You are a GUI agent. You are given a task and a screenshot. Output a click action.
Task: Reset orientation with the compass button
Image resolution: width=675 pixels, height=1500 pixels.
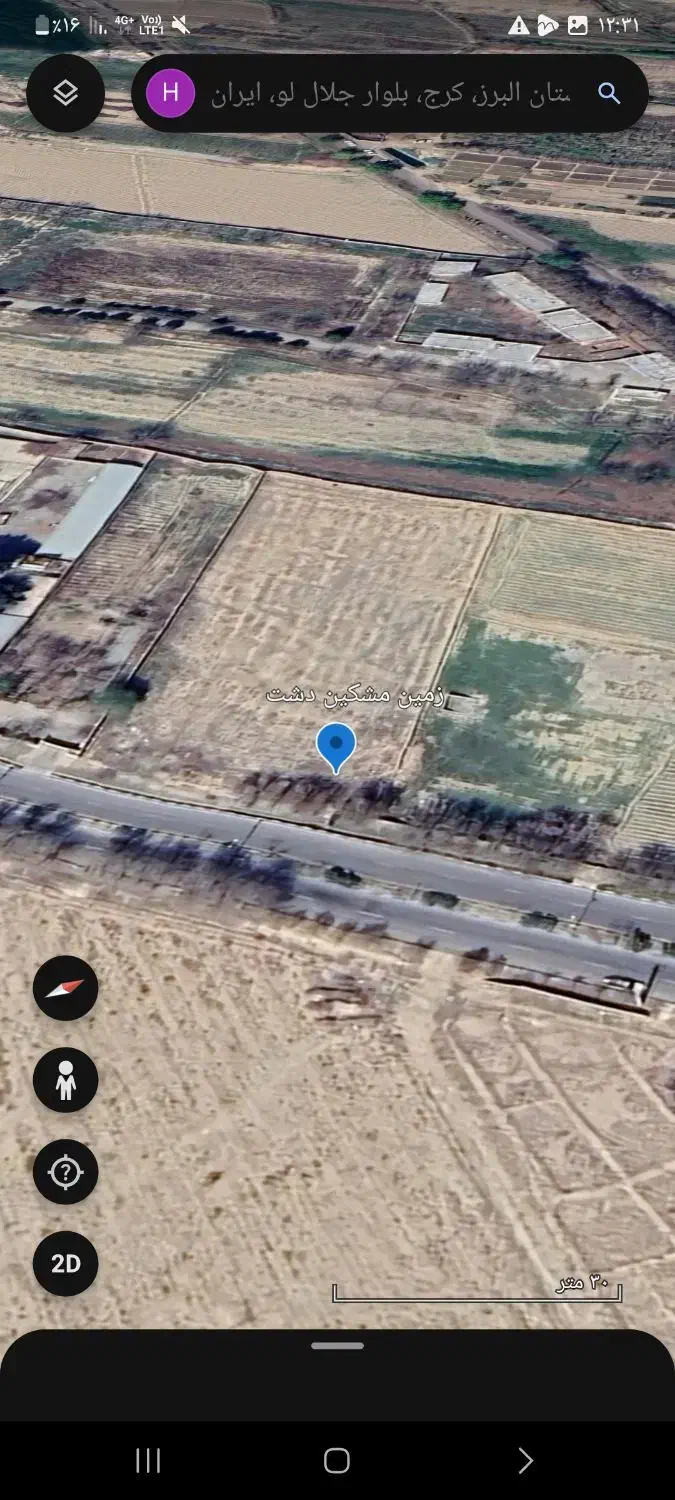coord(65,988)
